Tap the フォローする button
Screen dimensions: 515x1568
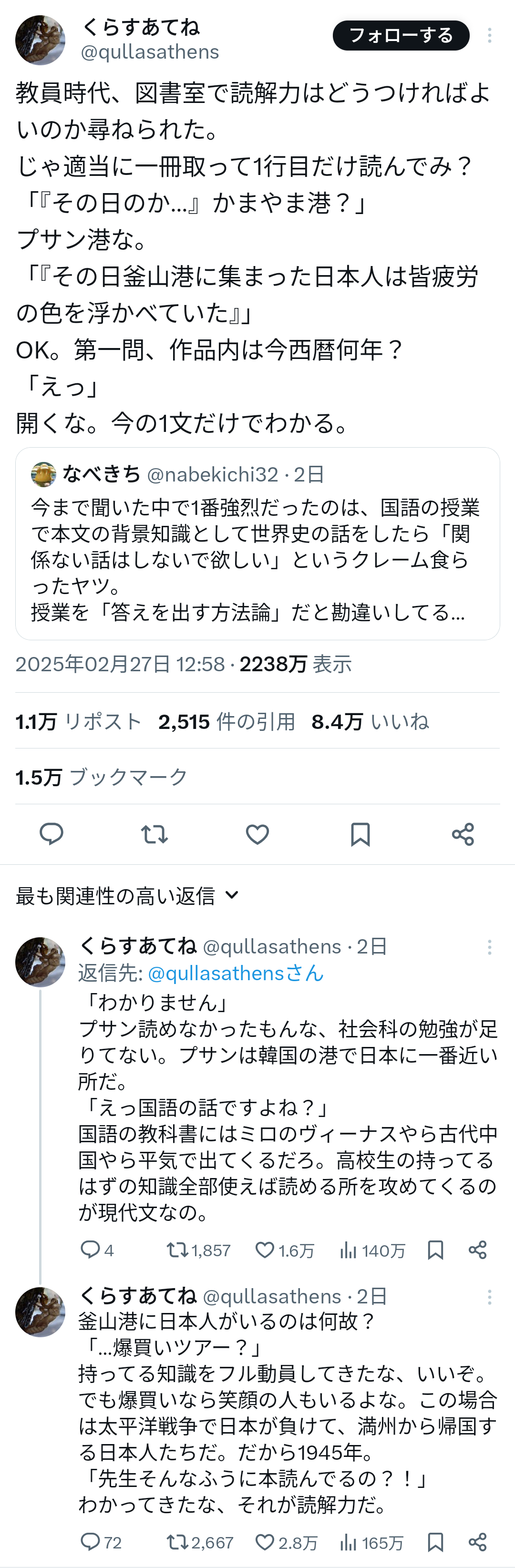(401, 35)
